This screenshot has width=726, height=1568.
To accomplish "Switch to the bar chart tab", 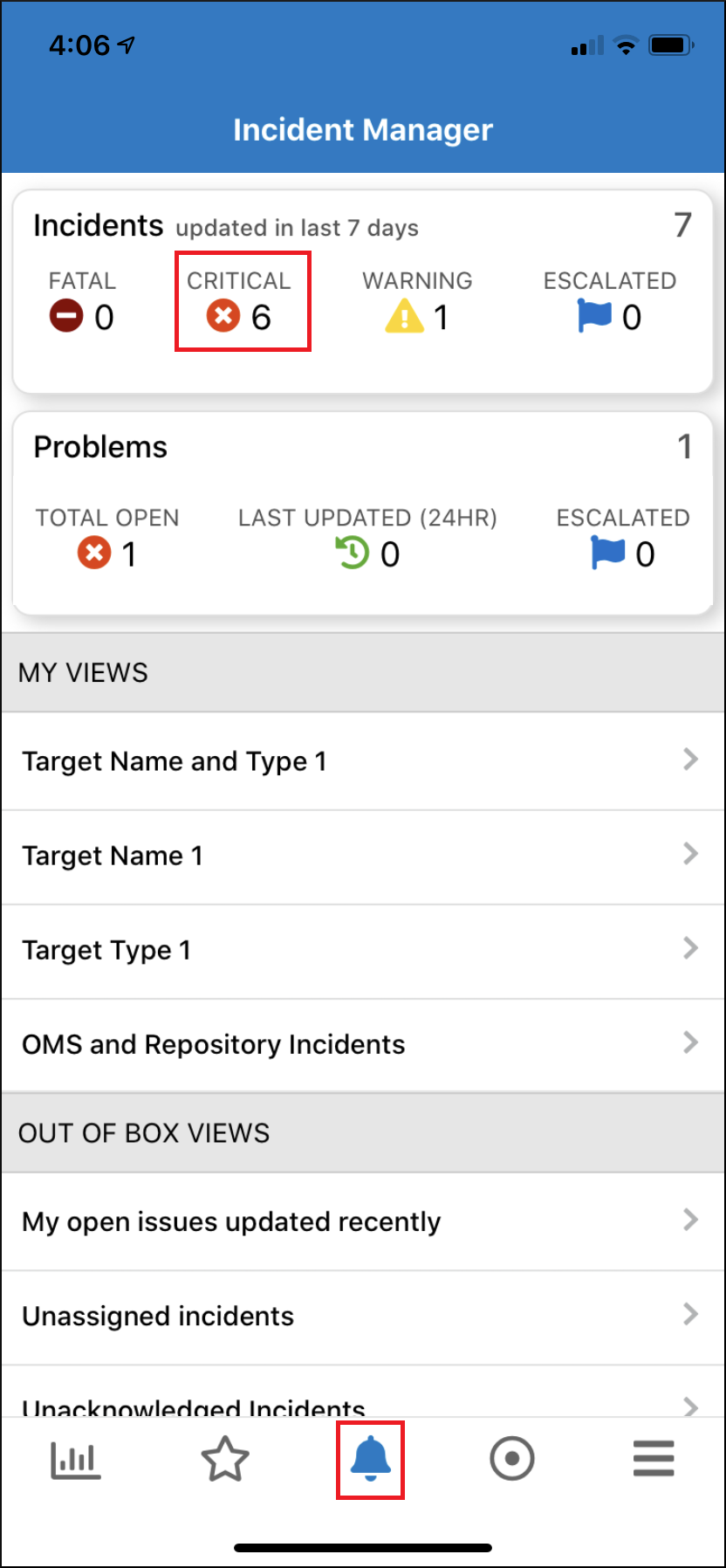I will (x=76, y=1459).
